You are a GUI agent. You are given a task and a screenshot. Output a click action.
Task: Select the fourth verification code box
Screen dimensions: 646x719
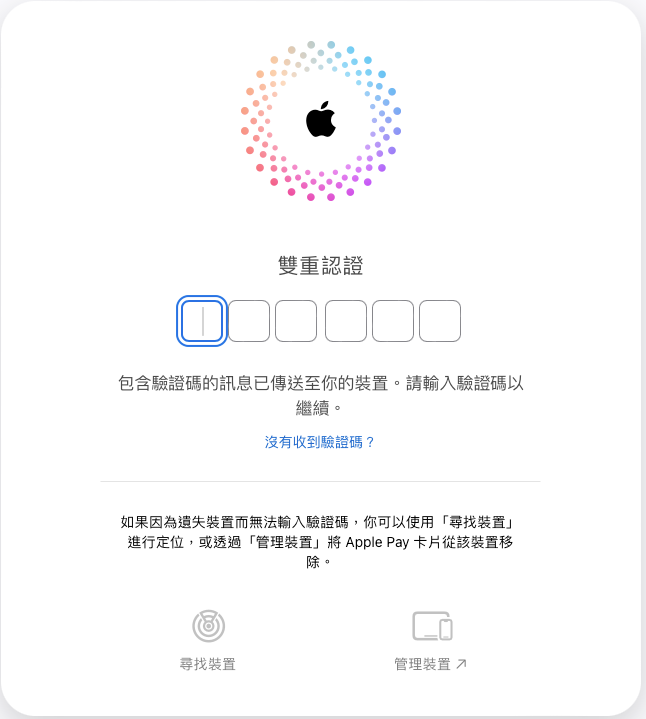345,321
